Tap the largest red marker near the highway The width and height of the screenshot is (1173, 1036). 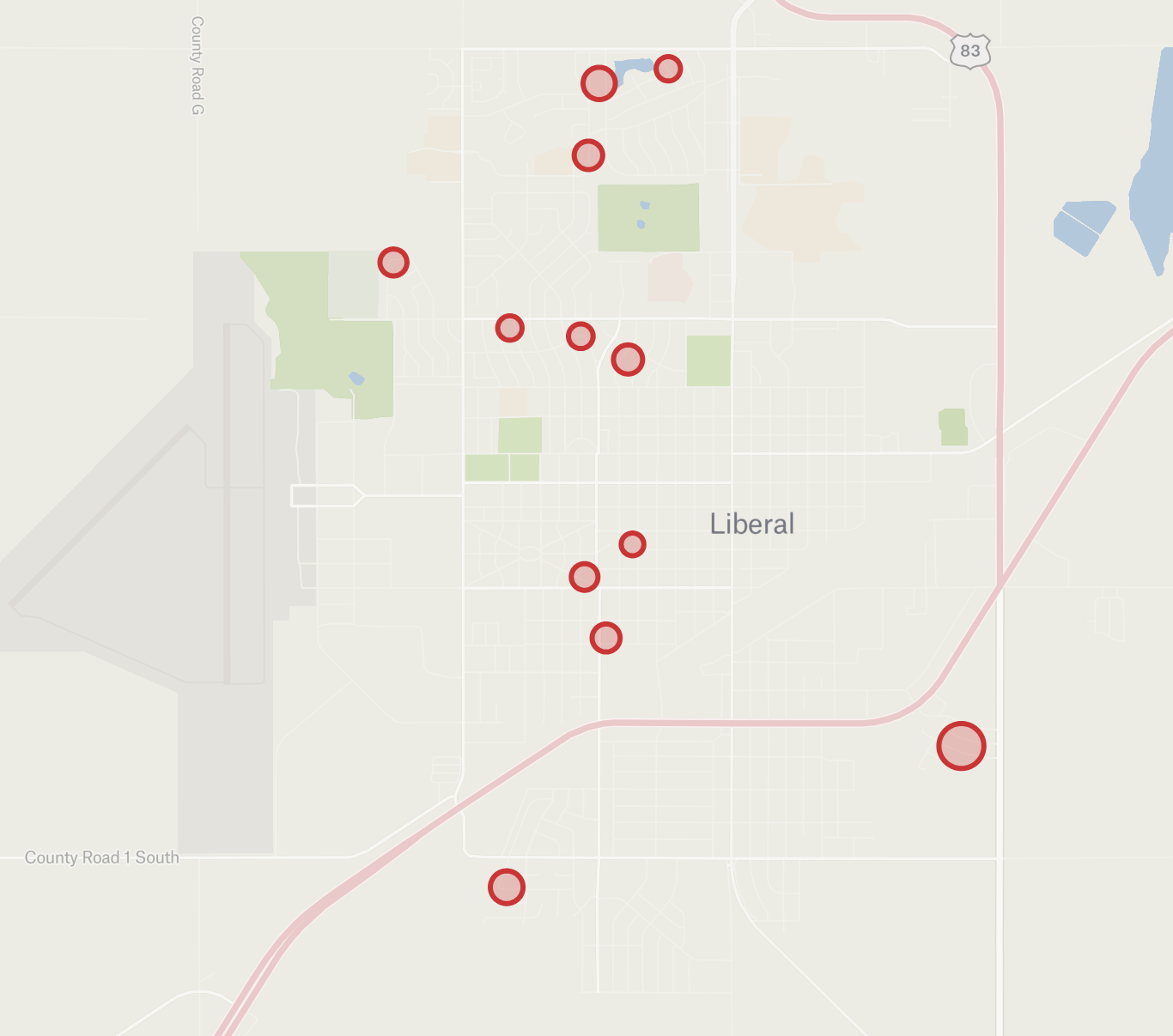coord(961,746)
